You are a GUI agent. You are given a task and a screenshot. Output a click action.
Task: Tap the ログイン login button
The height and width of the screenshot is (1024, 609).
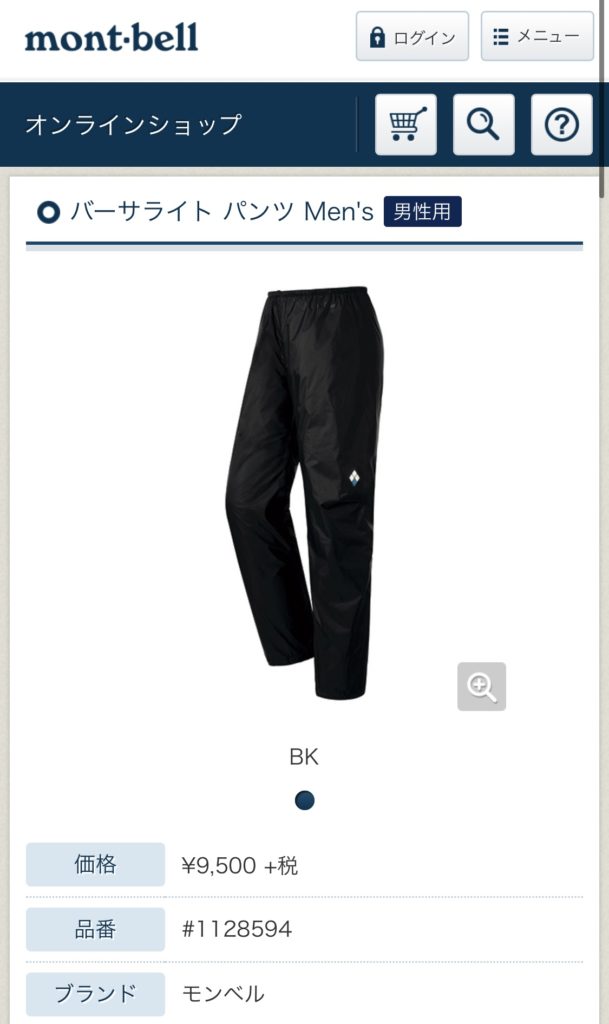(413, 37)
